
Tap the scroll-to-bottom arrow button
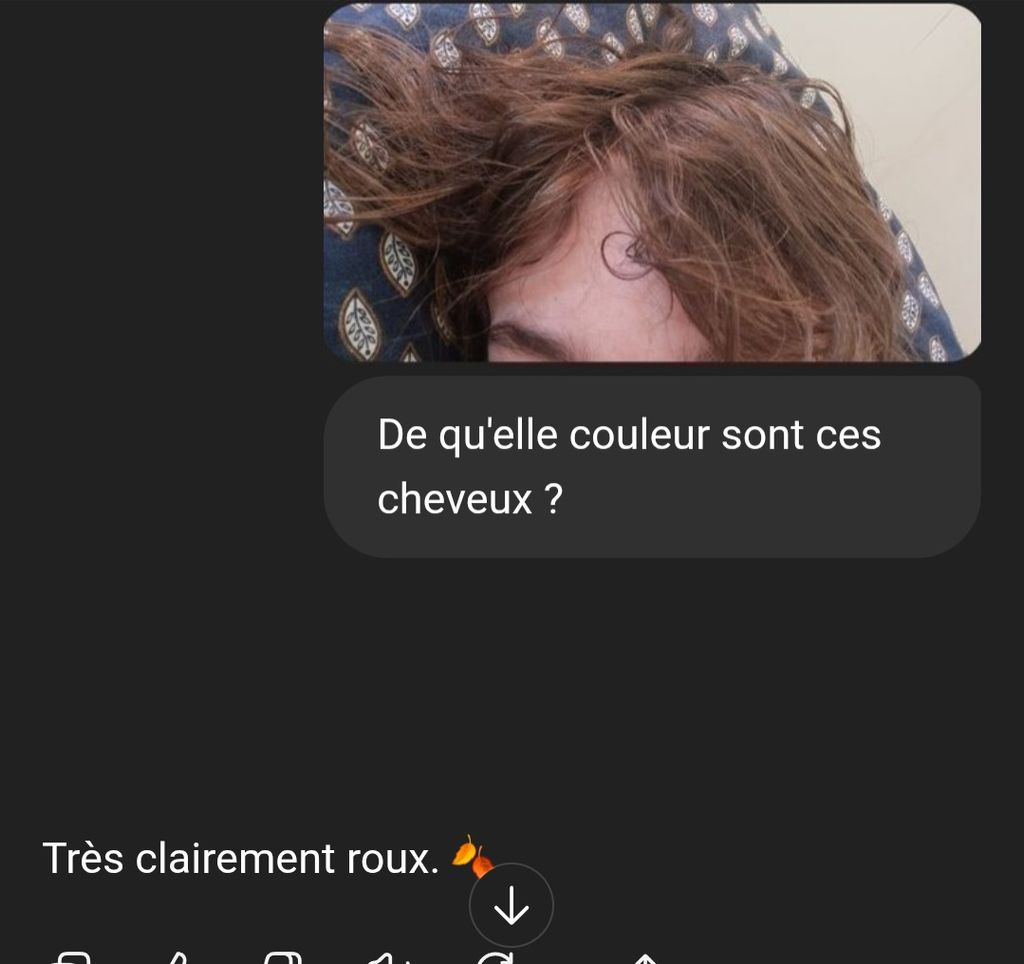point(511,906)
